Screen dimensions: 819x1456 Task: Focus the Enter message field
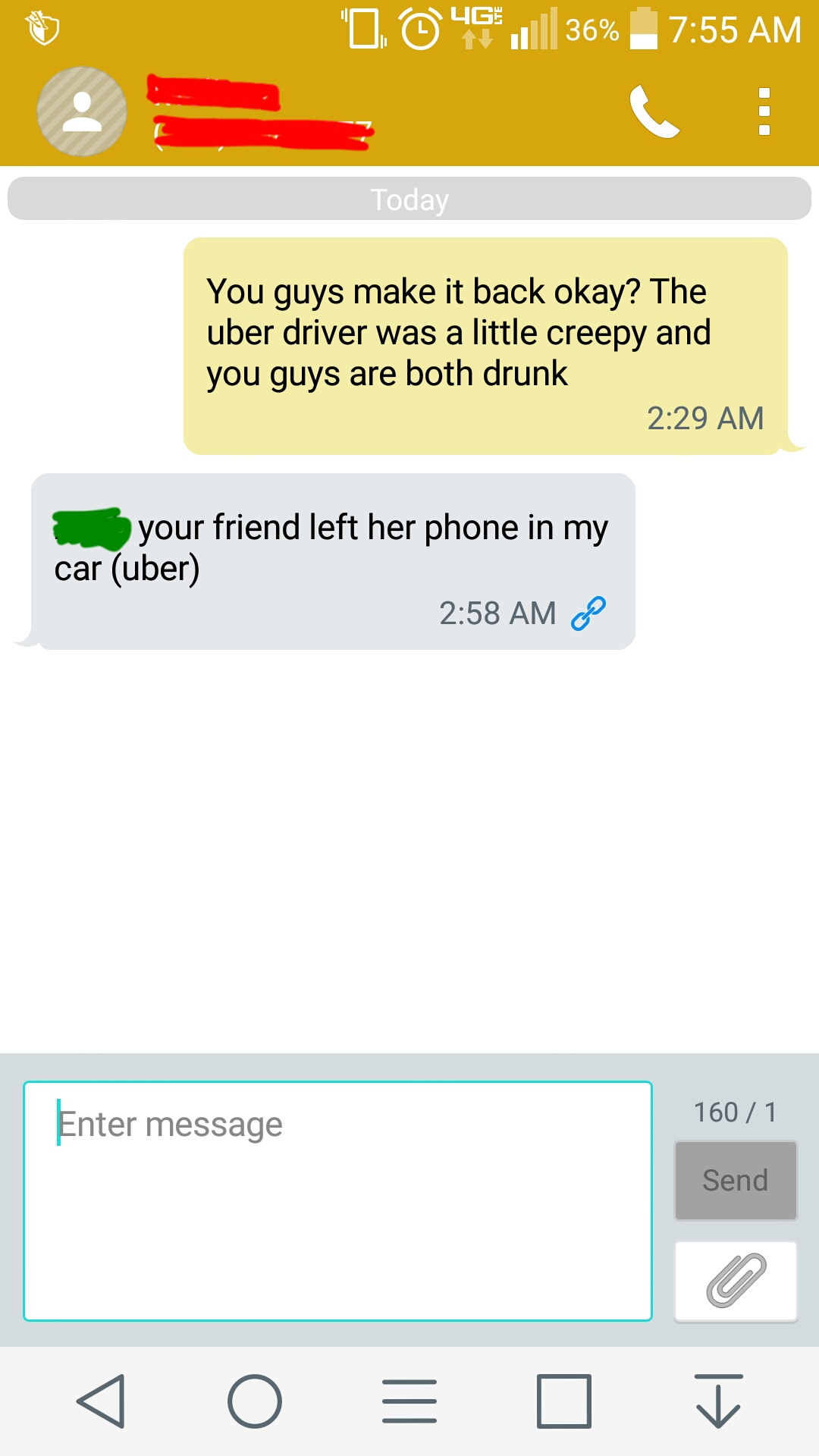(x=337, y=1200)
